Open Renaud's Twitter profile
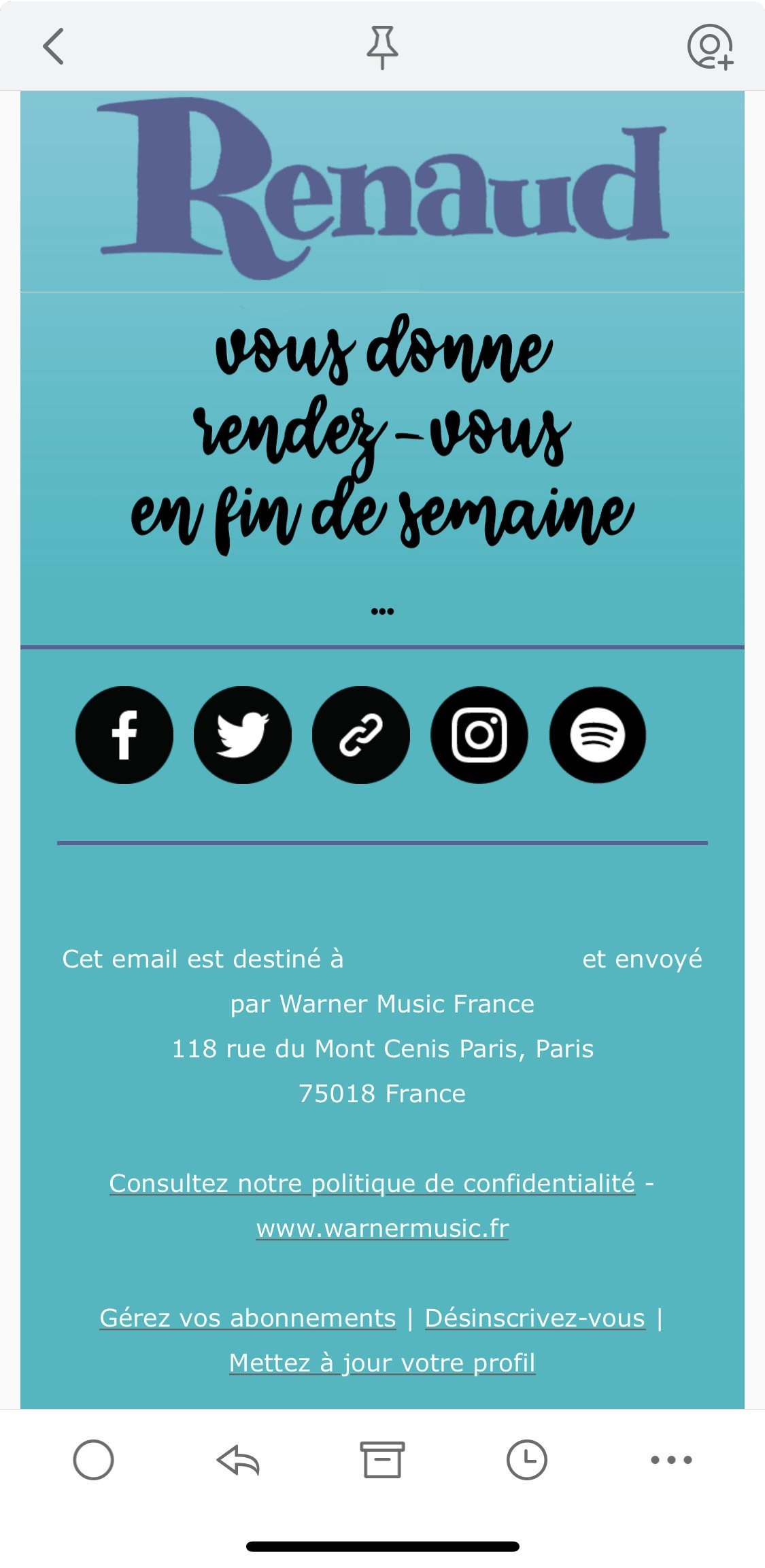The width and height of the screenshot is (765, 1568). [x=242, y=735]
